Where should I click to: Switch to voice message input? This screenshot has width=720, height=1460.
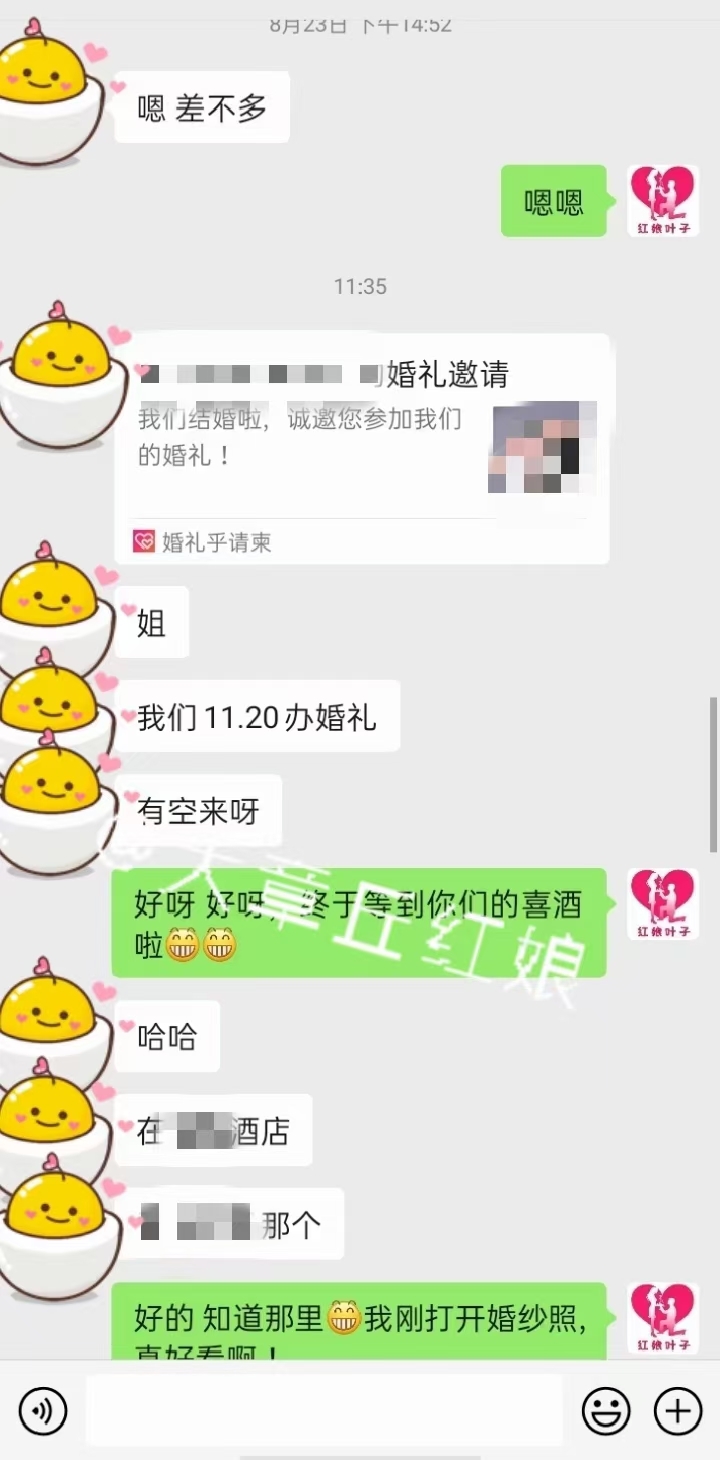pos(43,1411)
